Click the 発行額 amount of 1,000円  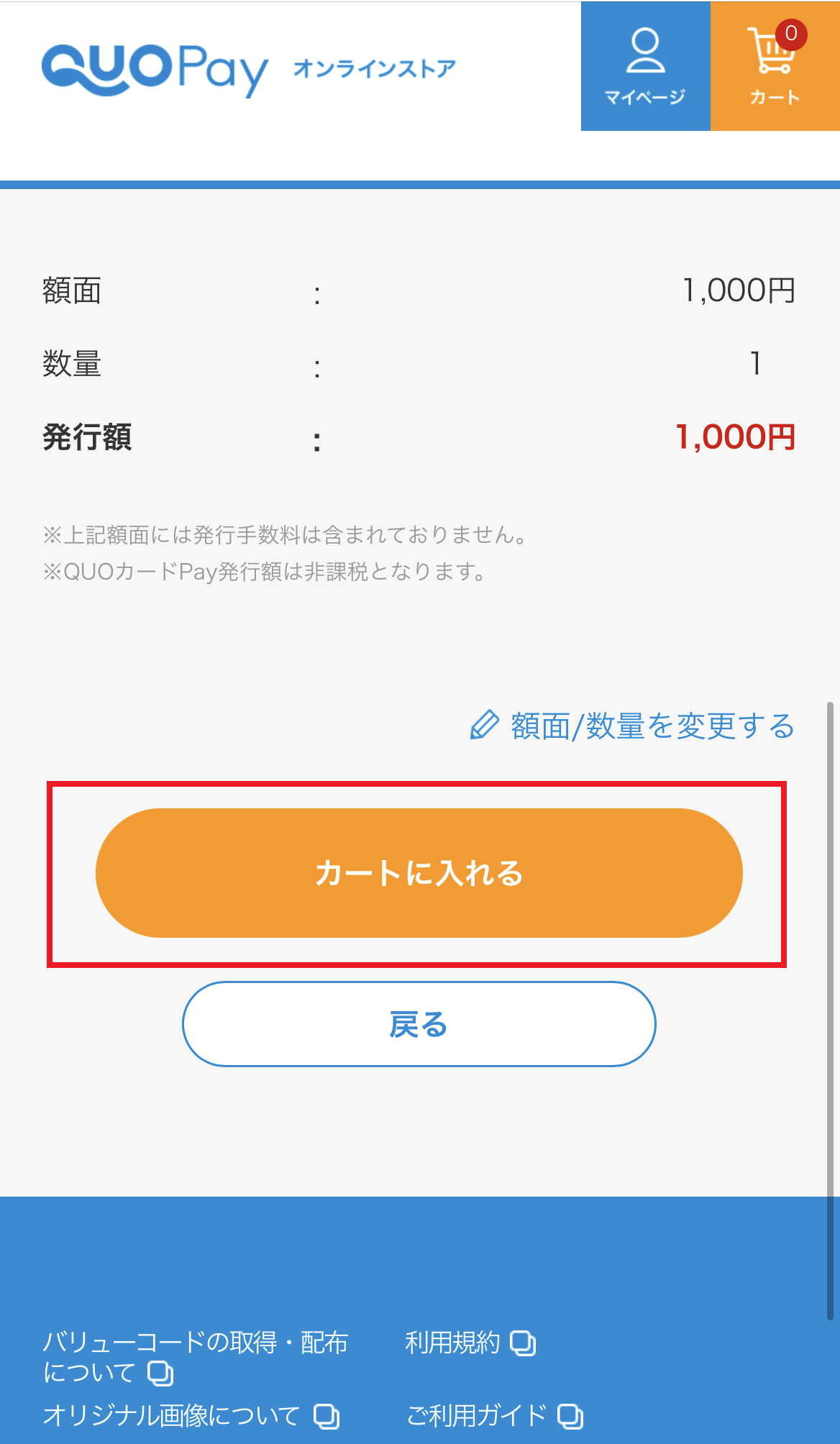tap(737, 437)
